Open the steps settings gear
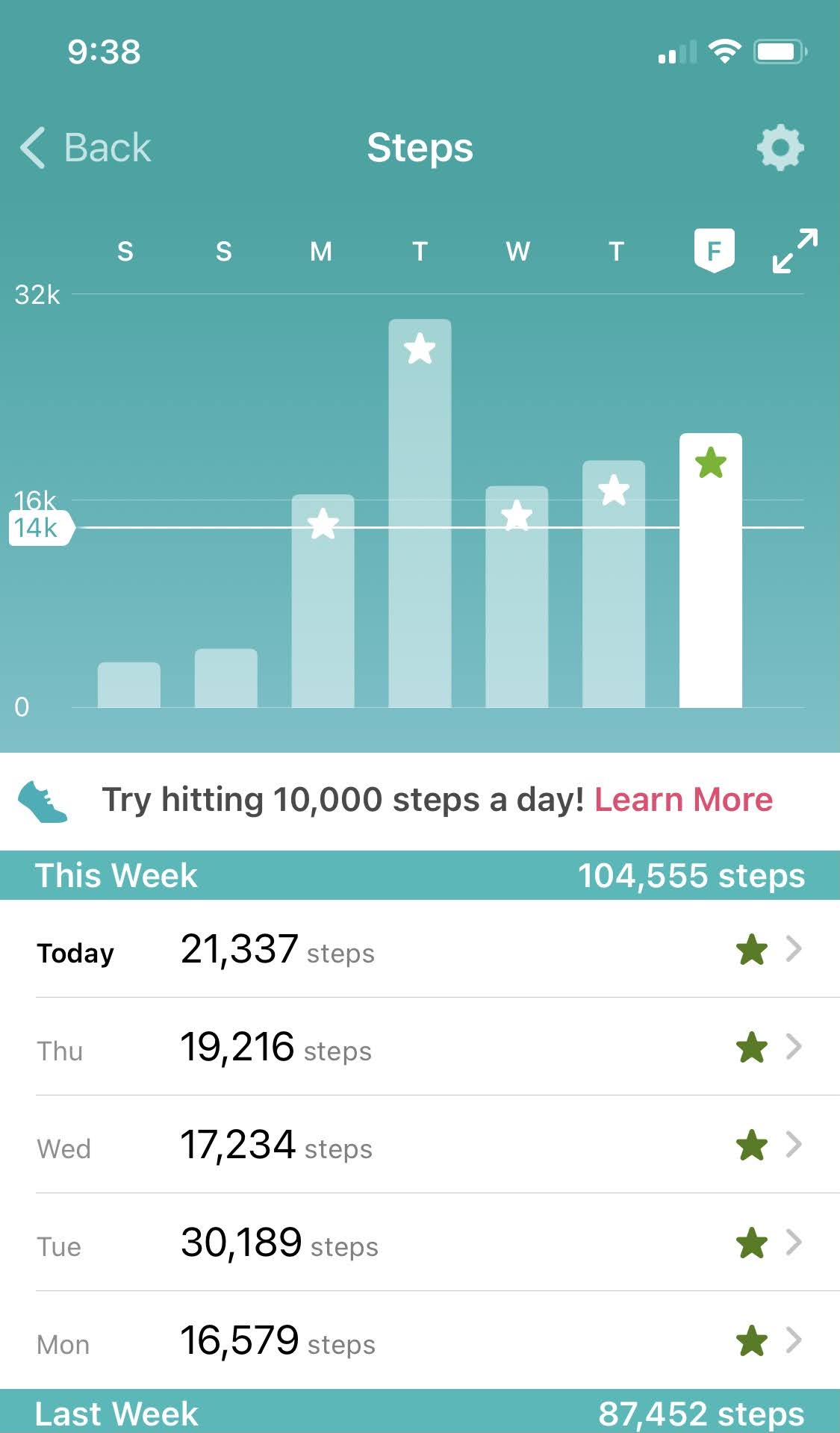840x1433 pixels. pos(780,147)
